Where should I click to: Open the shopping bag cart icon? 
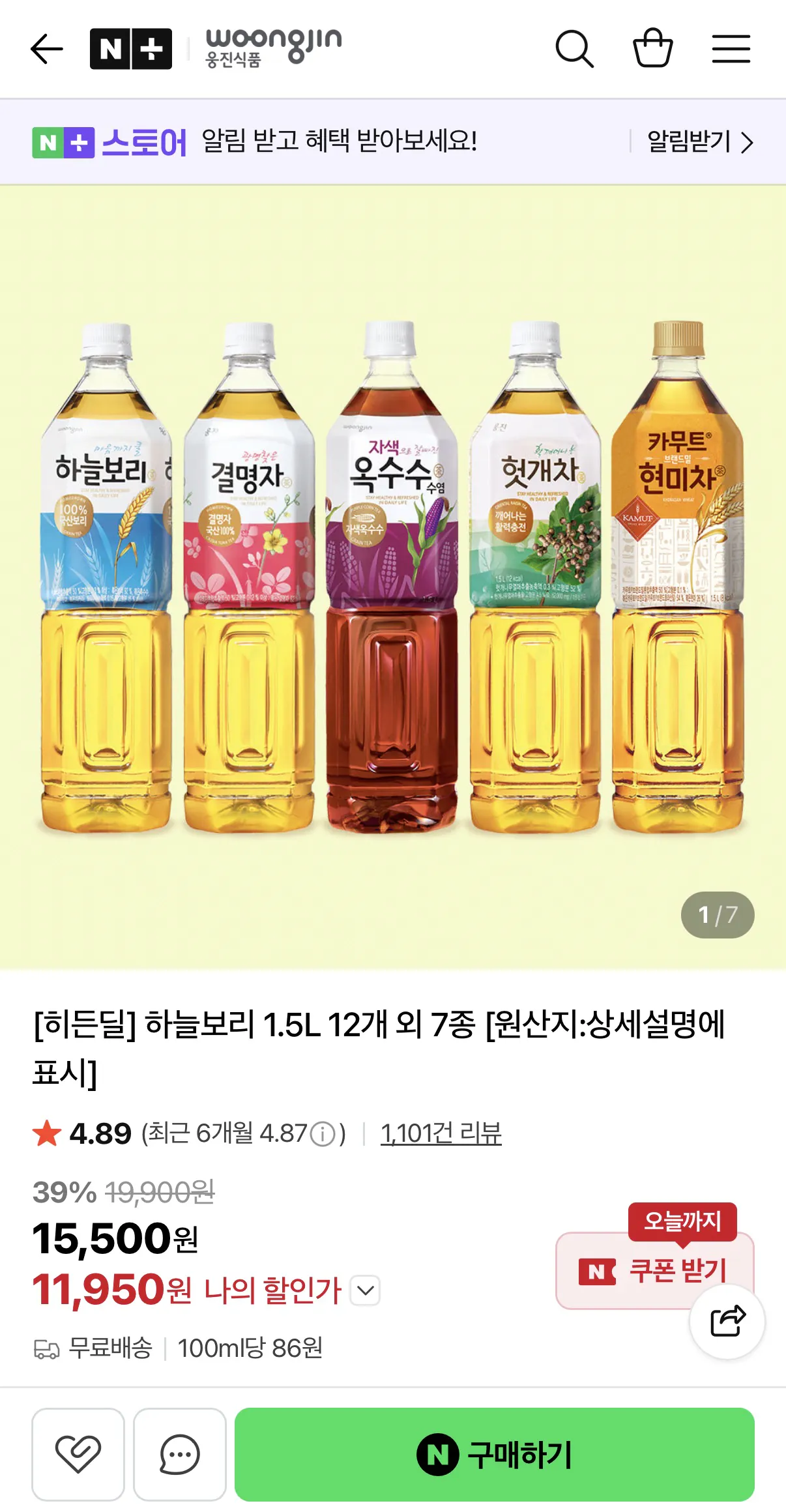(x=654, y=50)
